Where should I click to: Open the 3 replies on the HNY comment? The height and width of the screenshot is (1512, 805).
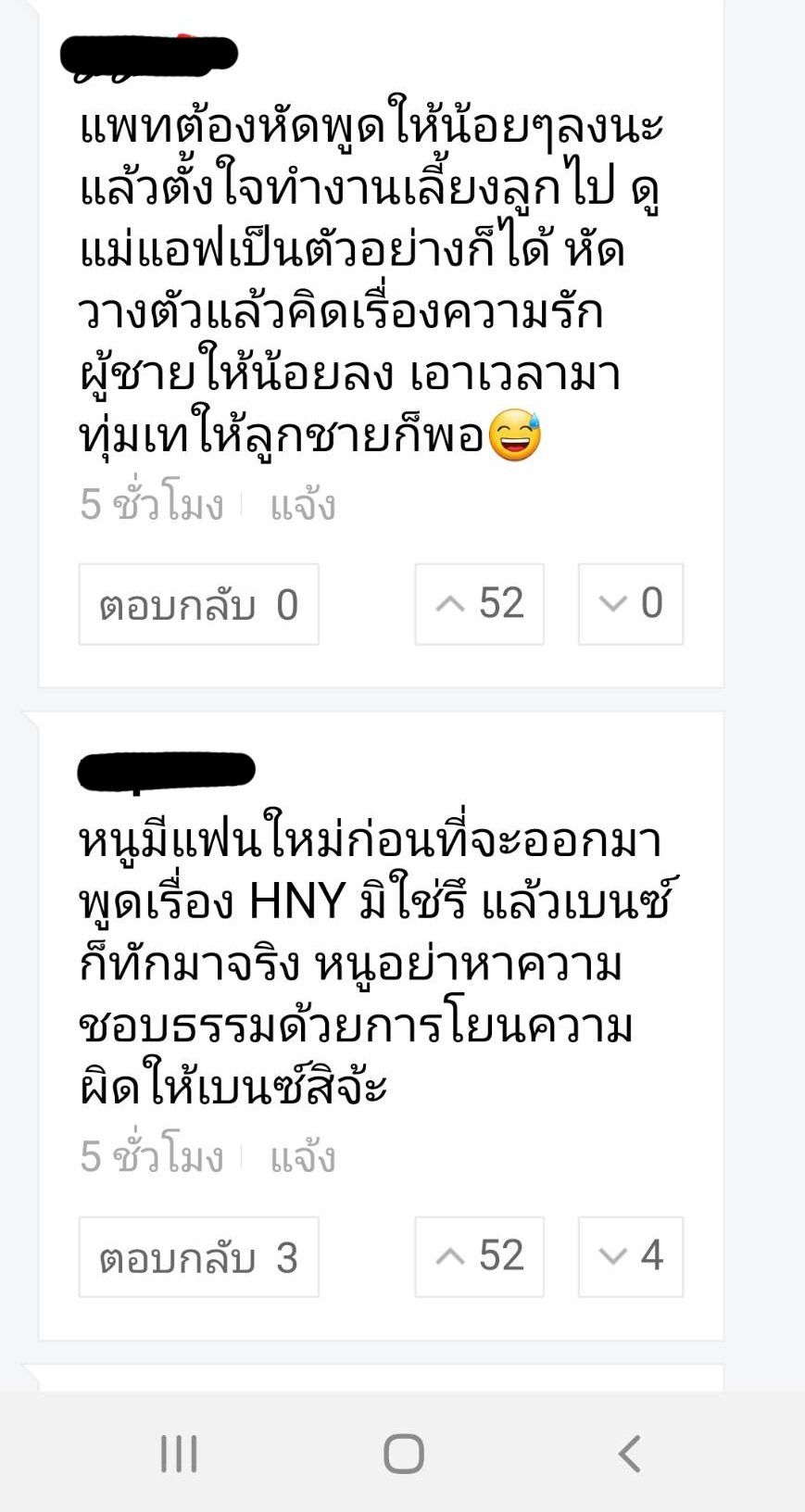[198, 1257]
